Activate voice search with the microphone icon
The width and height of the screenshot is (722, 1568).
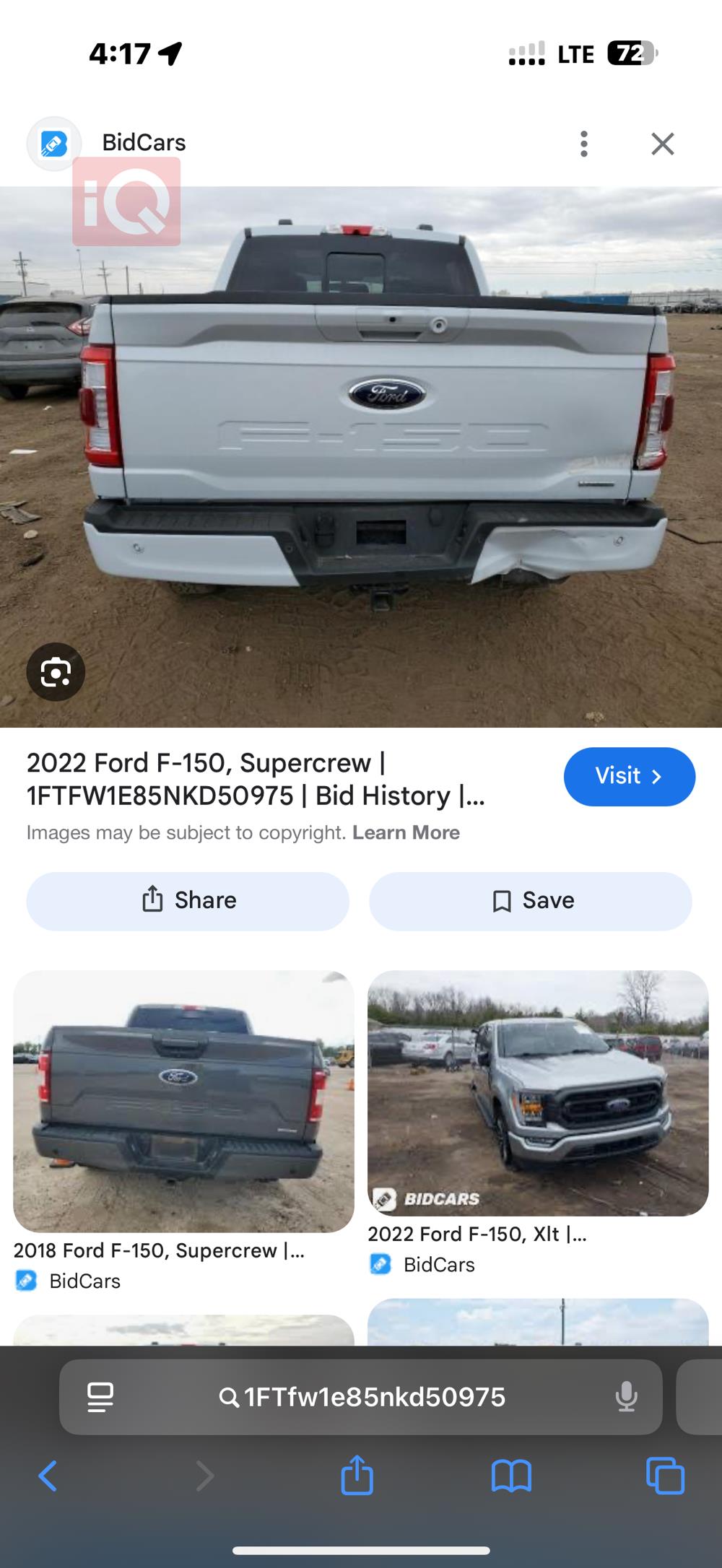point(627,1396)
